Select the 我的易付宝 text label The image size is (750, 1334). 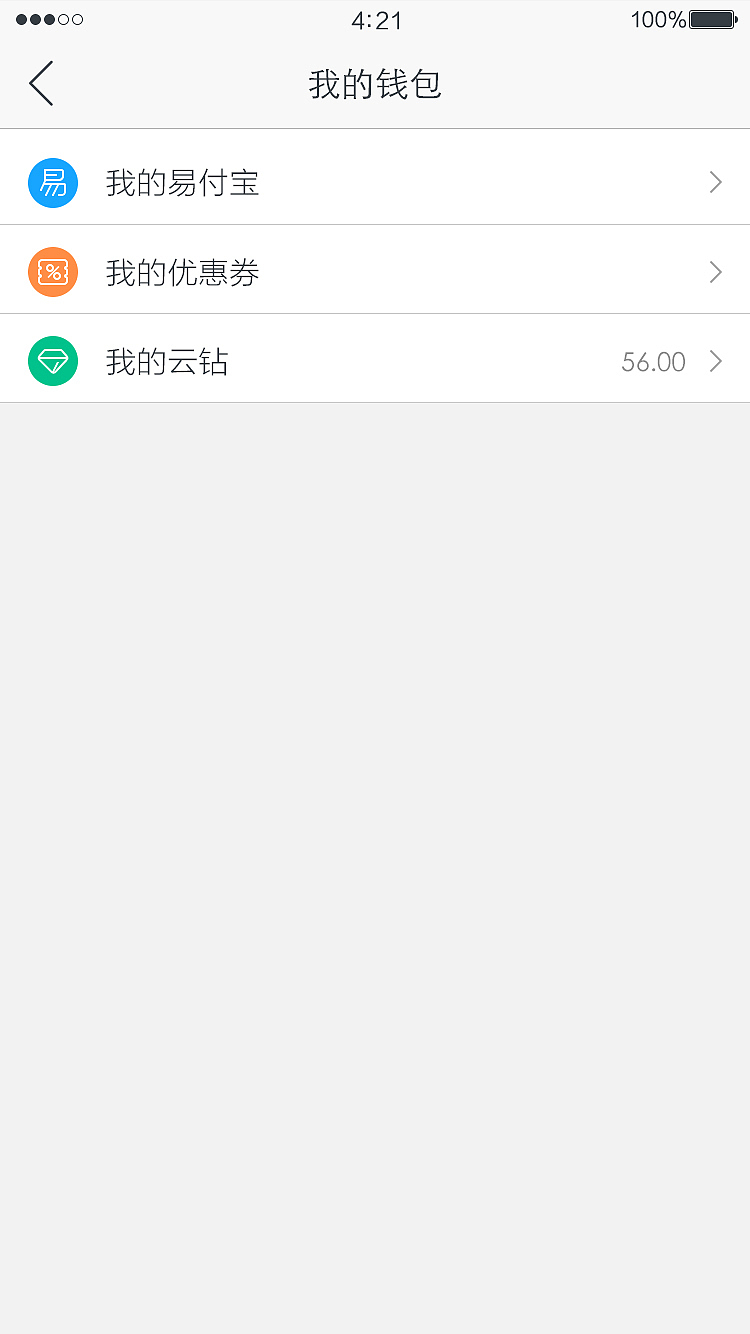pos(182,183)
